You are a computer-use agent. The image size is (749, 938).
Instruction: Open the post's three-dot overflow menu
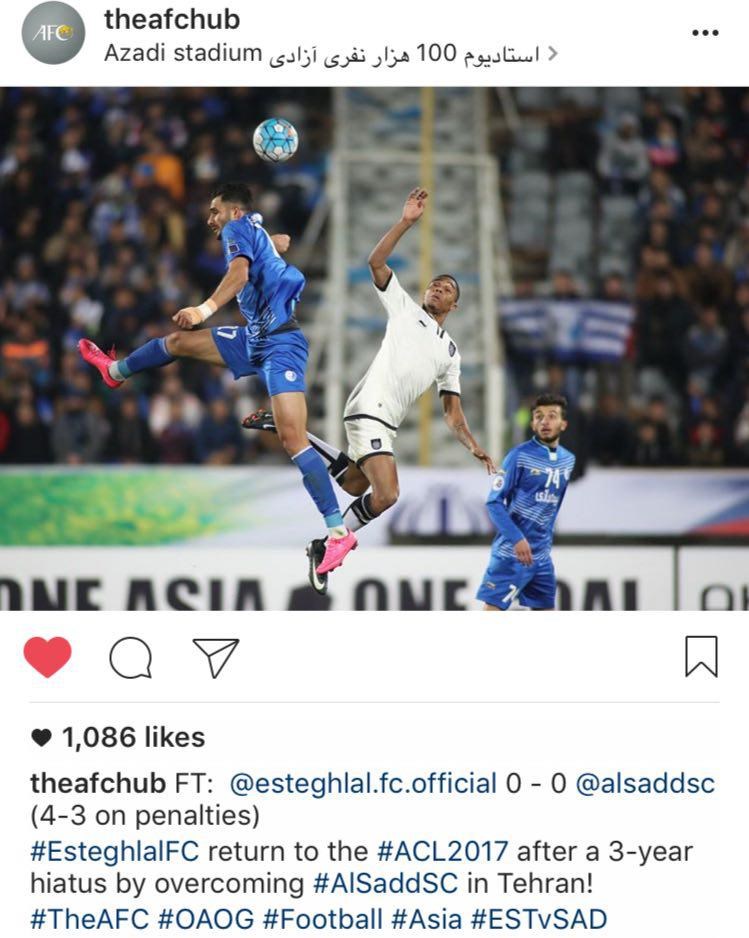point(705,33)
